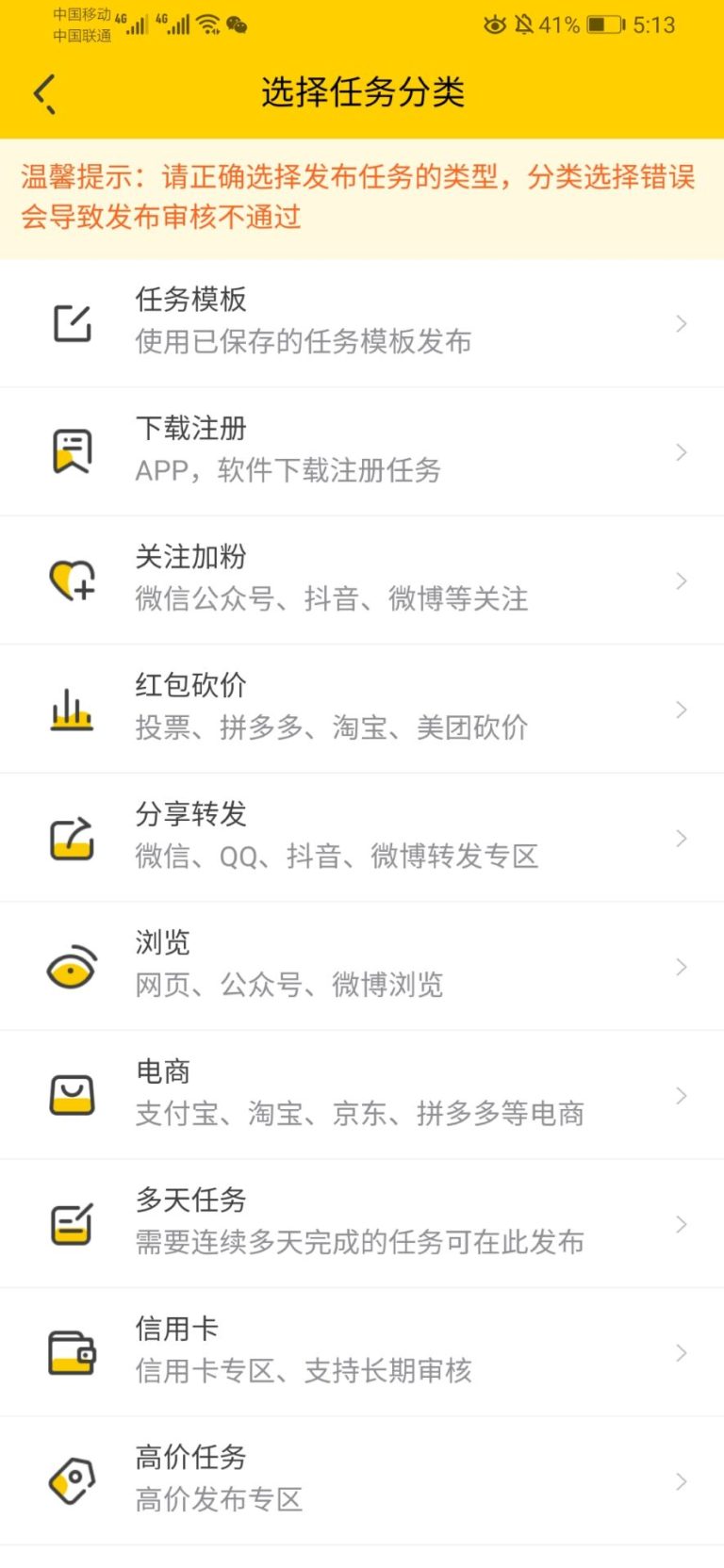The width and height of the screenshot is (724, 1568).
Task: Tap the warning notice about task classification
Action: tap(362, 193)
